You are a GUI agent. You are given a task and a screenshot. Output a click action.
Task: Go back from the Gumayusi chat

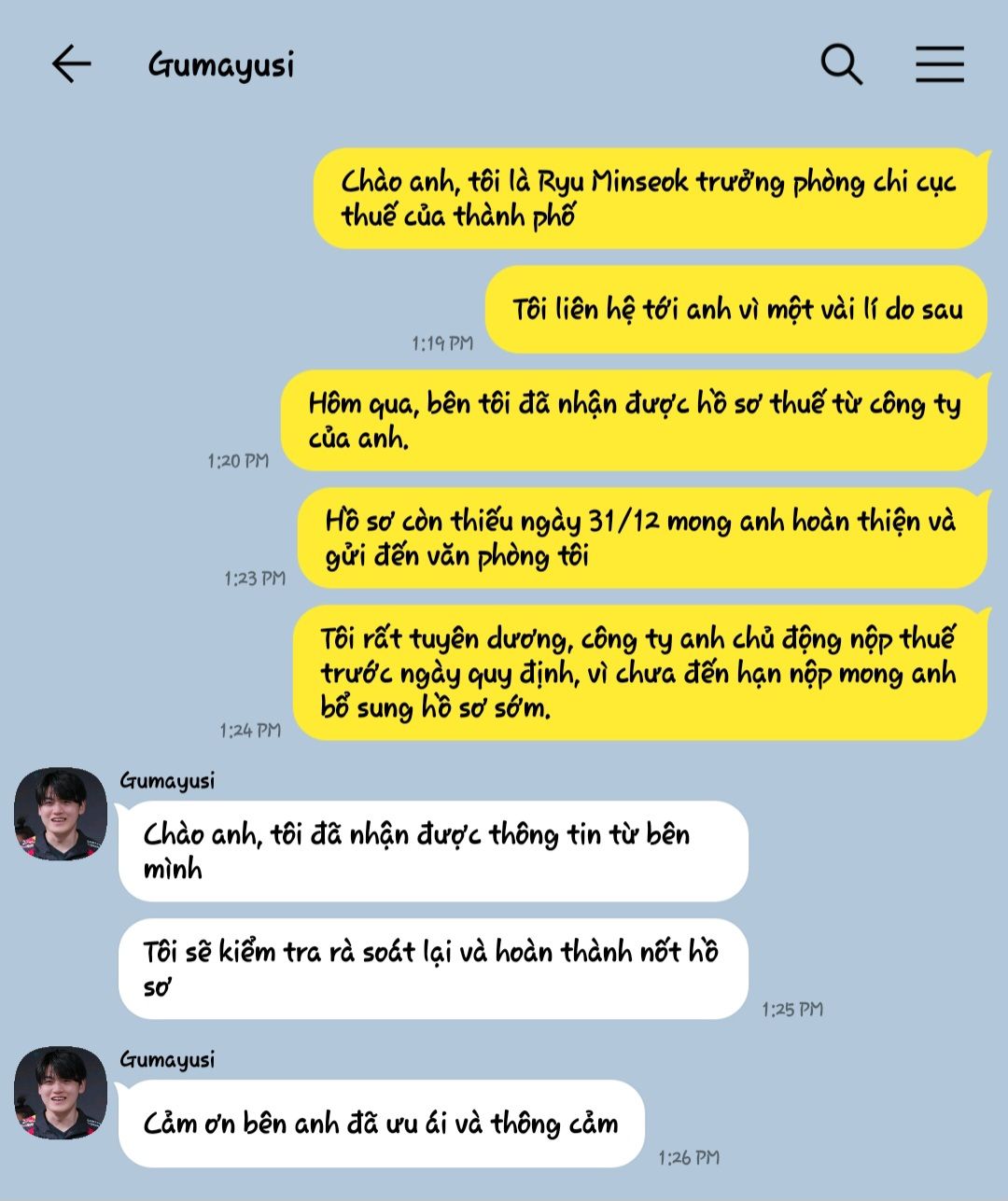coord(71,64)
